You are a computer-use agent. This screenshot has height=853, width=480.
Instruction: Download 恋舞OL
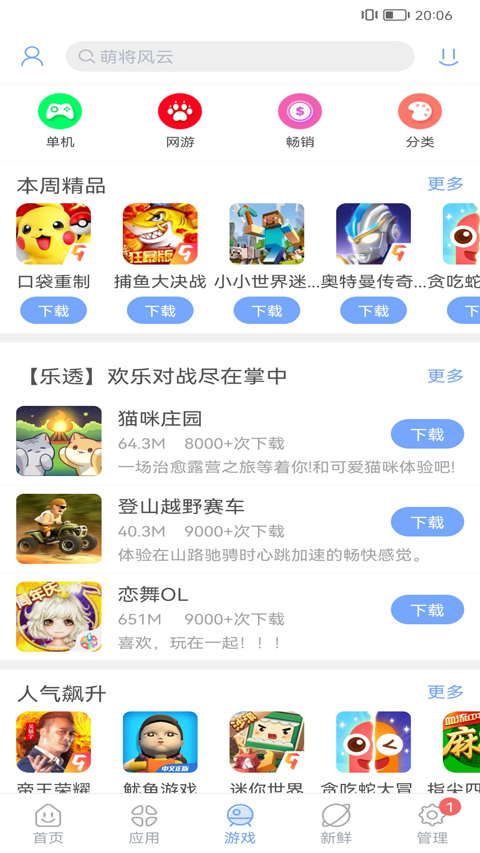[x=427, y=610]
